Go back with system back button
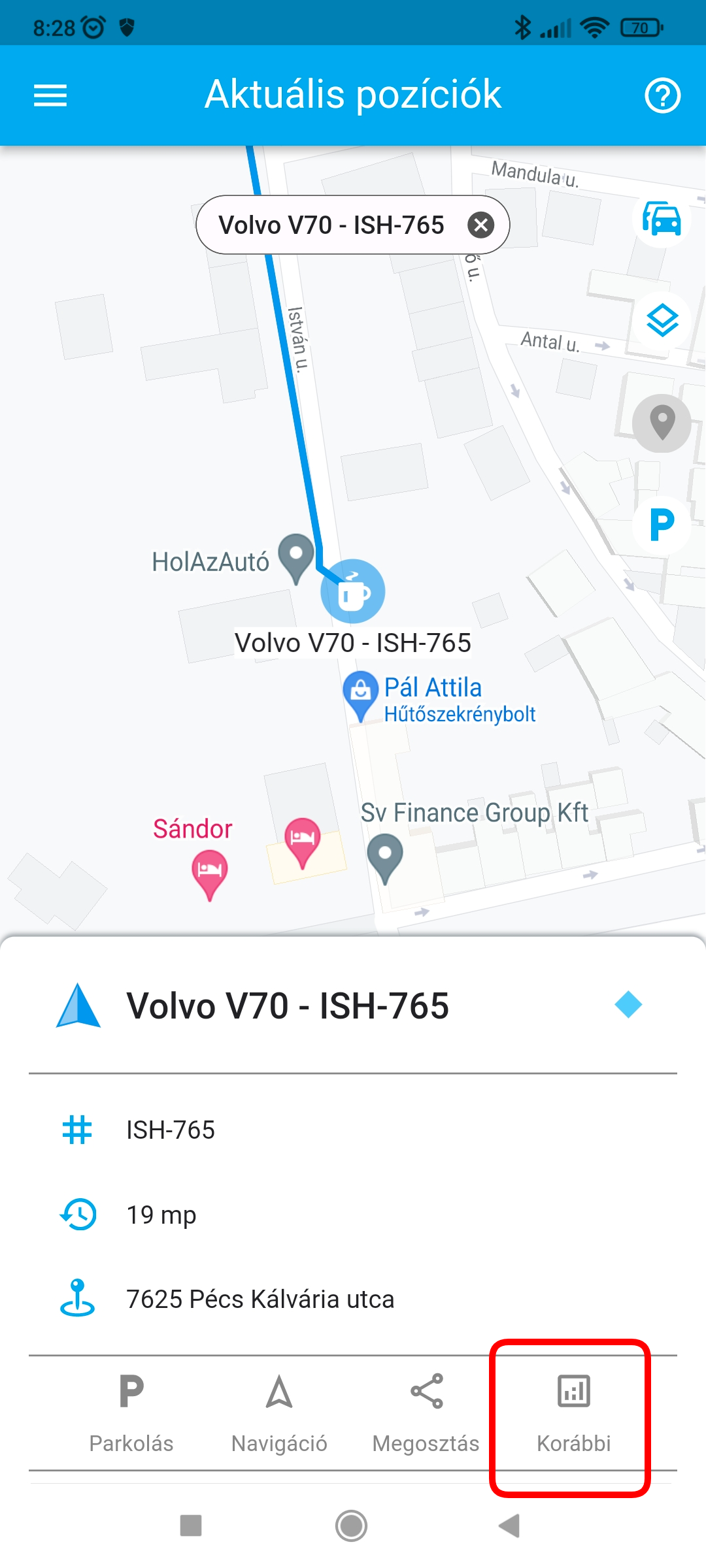 509,1526
